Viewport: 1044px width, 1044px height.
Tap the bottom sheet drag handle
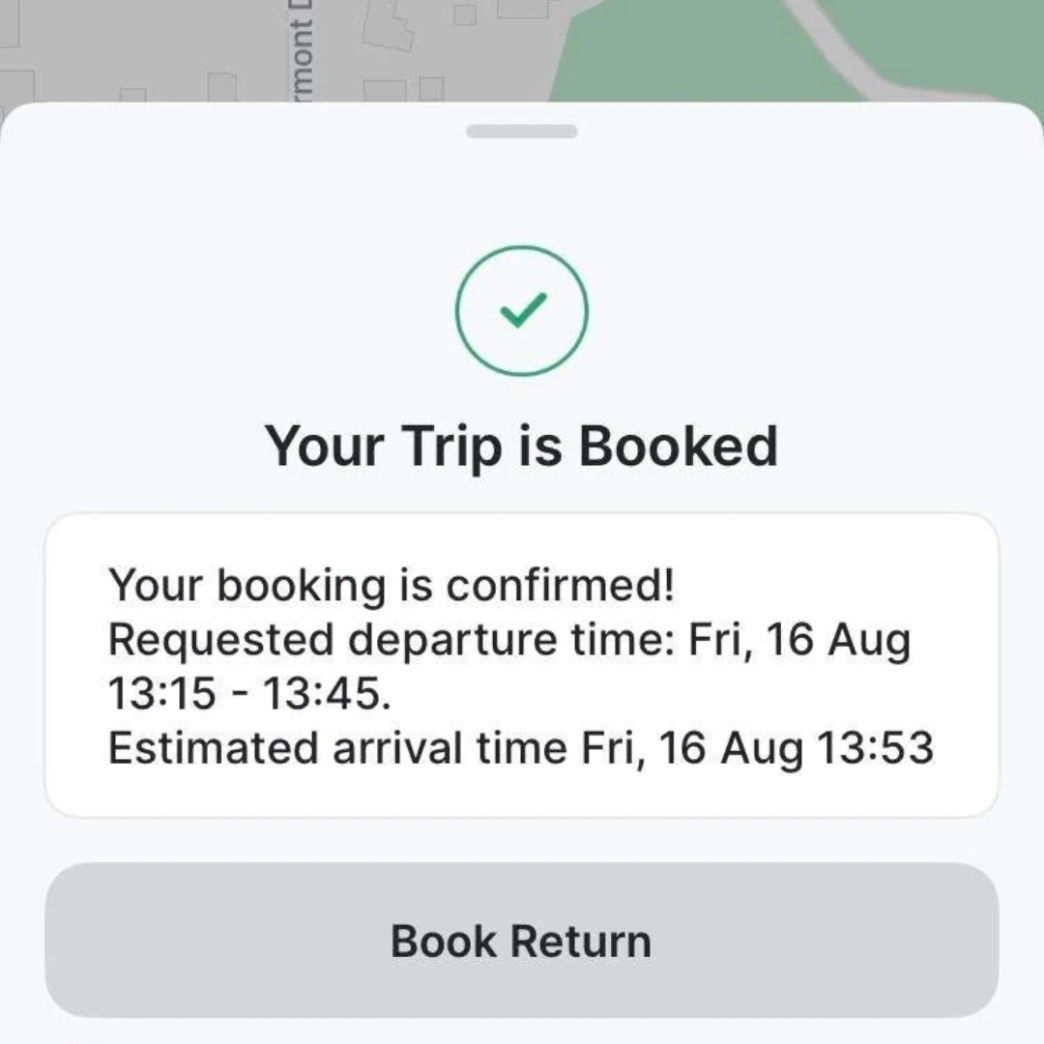click(x=521, y=131)
